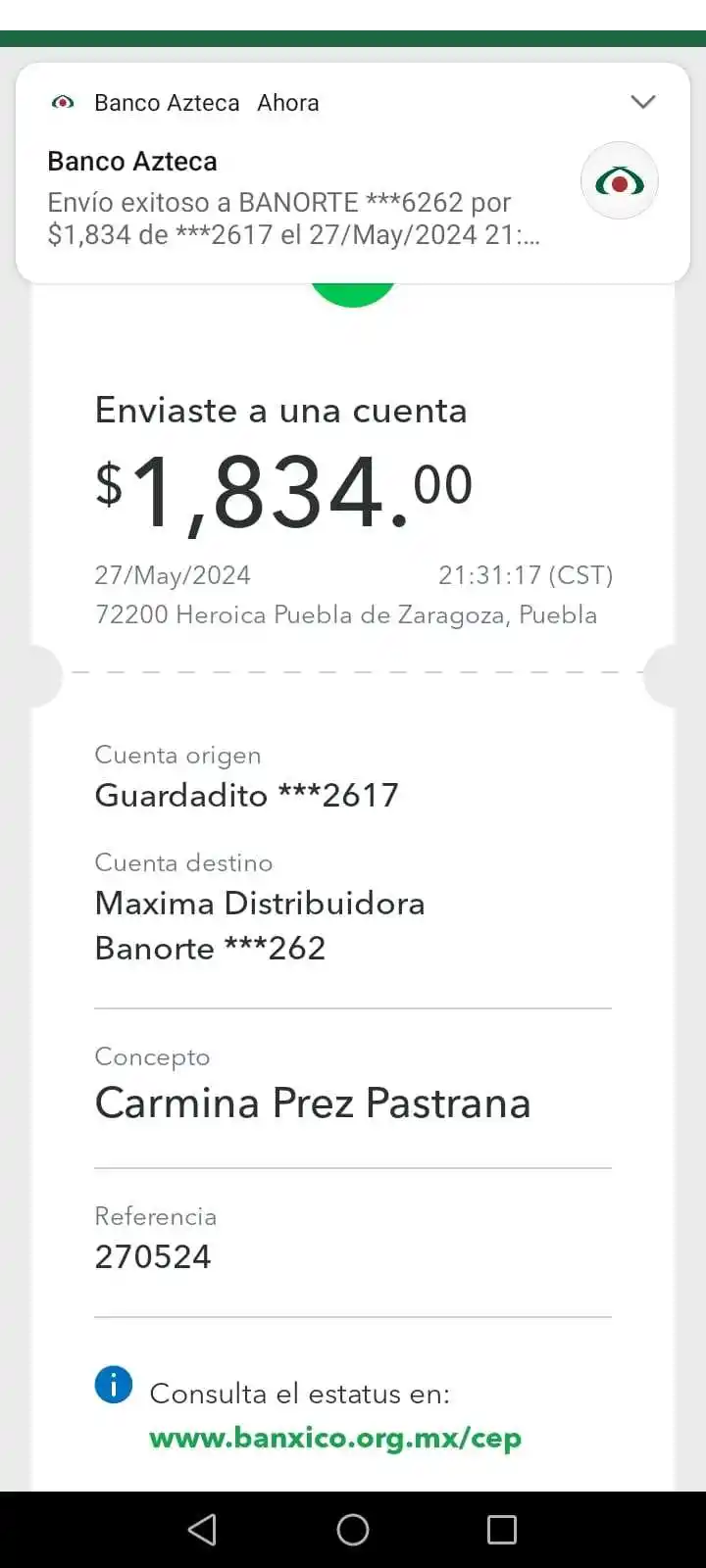Screen dimensions: 706x1568
Task: Open the www.banxico.org.mx/cep link
Action: tap(335, 1438)
